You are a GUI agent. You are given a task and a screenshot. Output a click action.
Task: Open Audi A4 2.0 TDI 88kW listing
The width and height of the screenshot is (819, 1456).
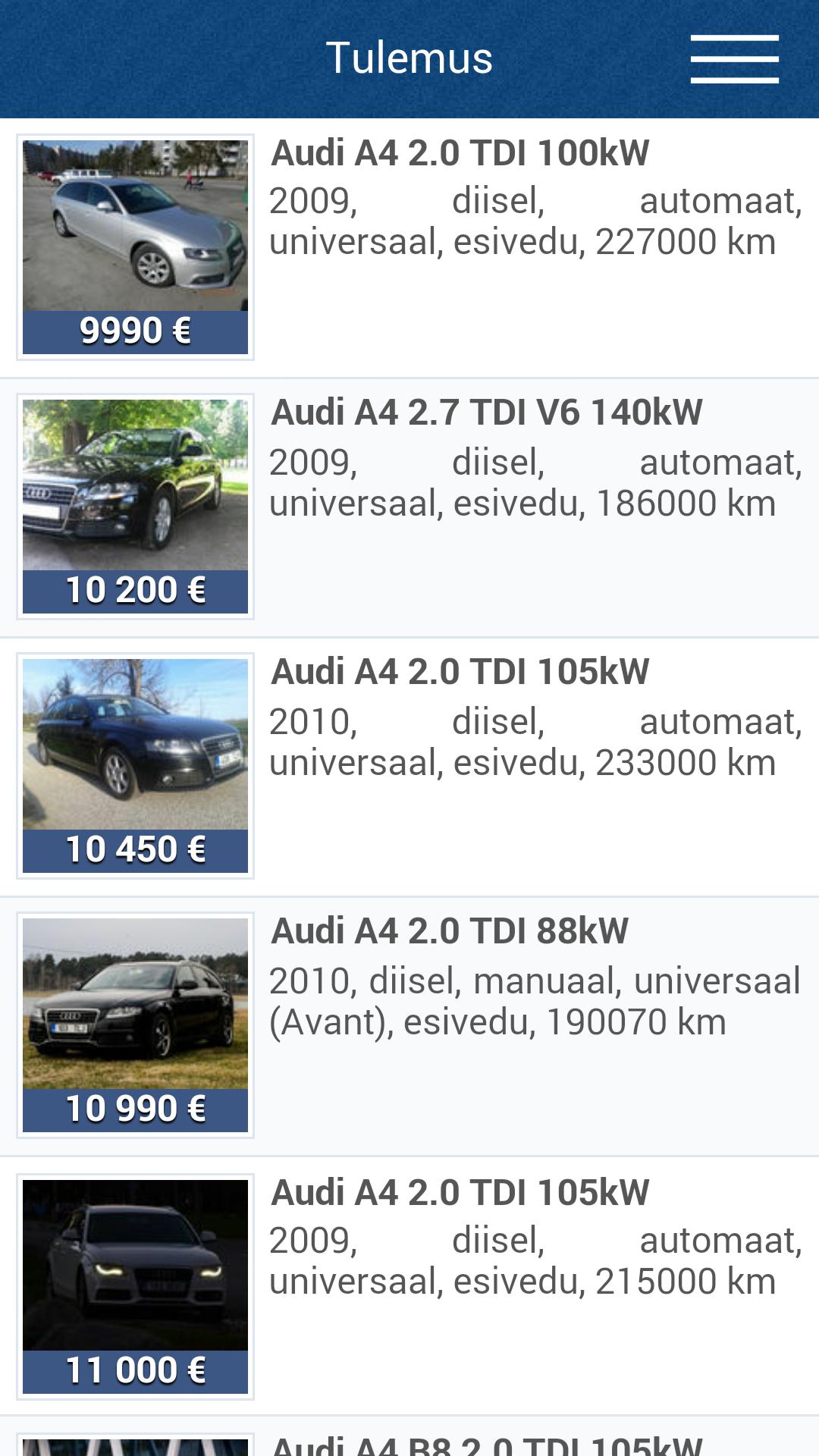tap(409, 1027)
